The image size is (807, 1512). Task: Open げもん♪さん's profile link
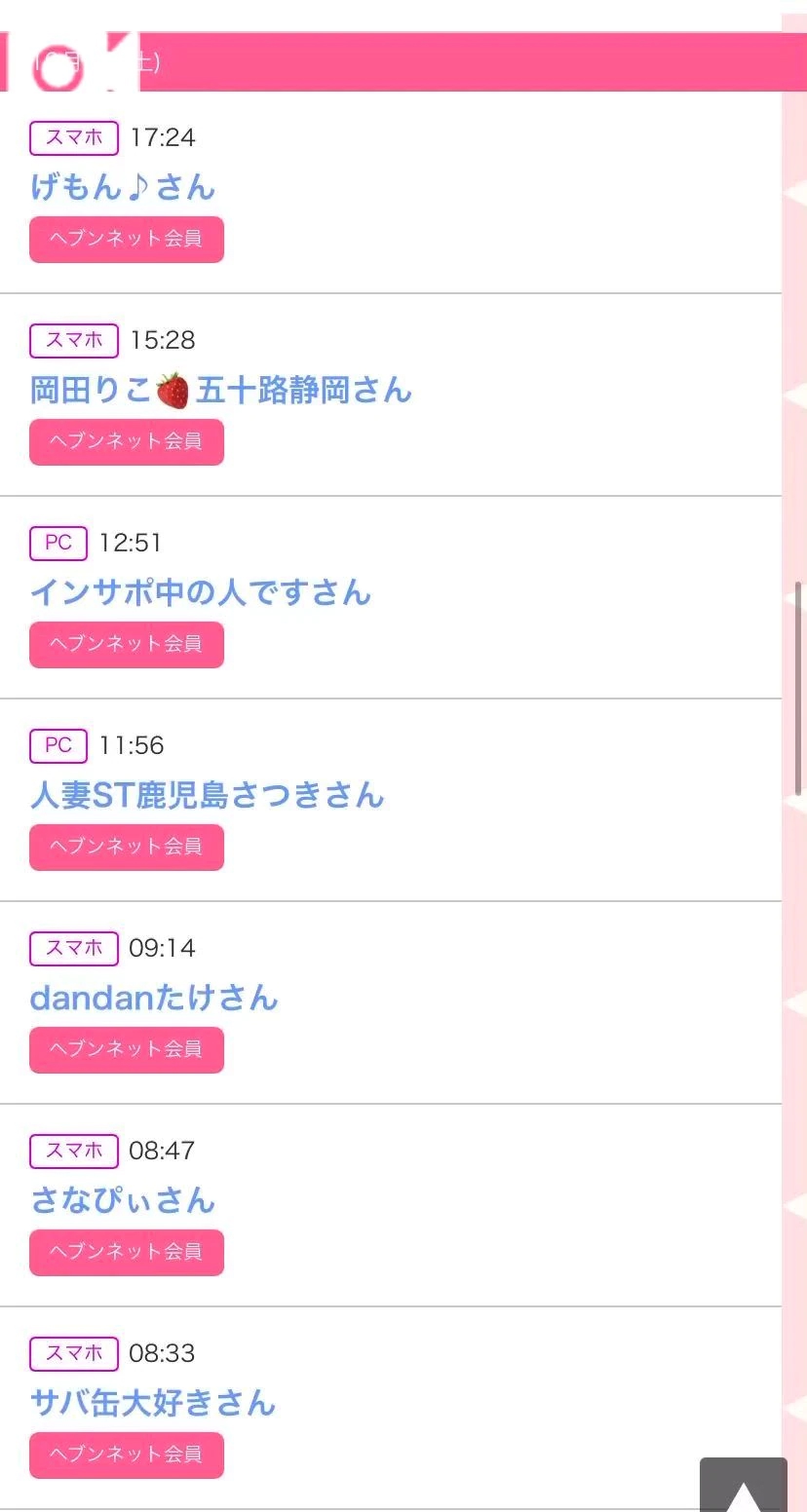(123, 187)
